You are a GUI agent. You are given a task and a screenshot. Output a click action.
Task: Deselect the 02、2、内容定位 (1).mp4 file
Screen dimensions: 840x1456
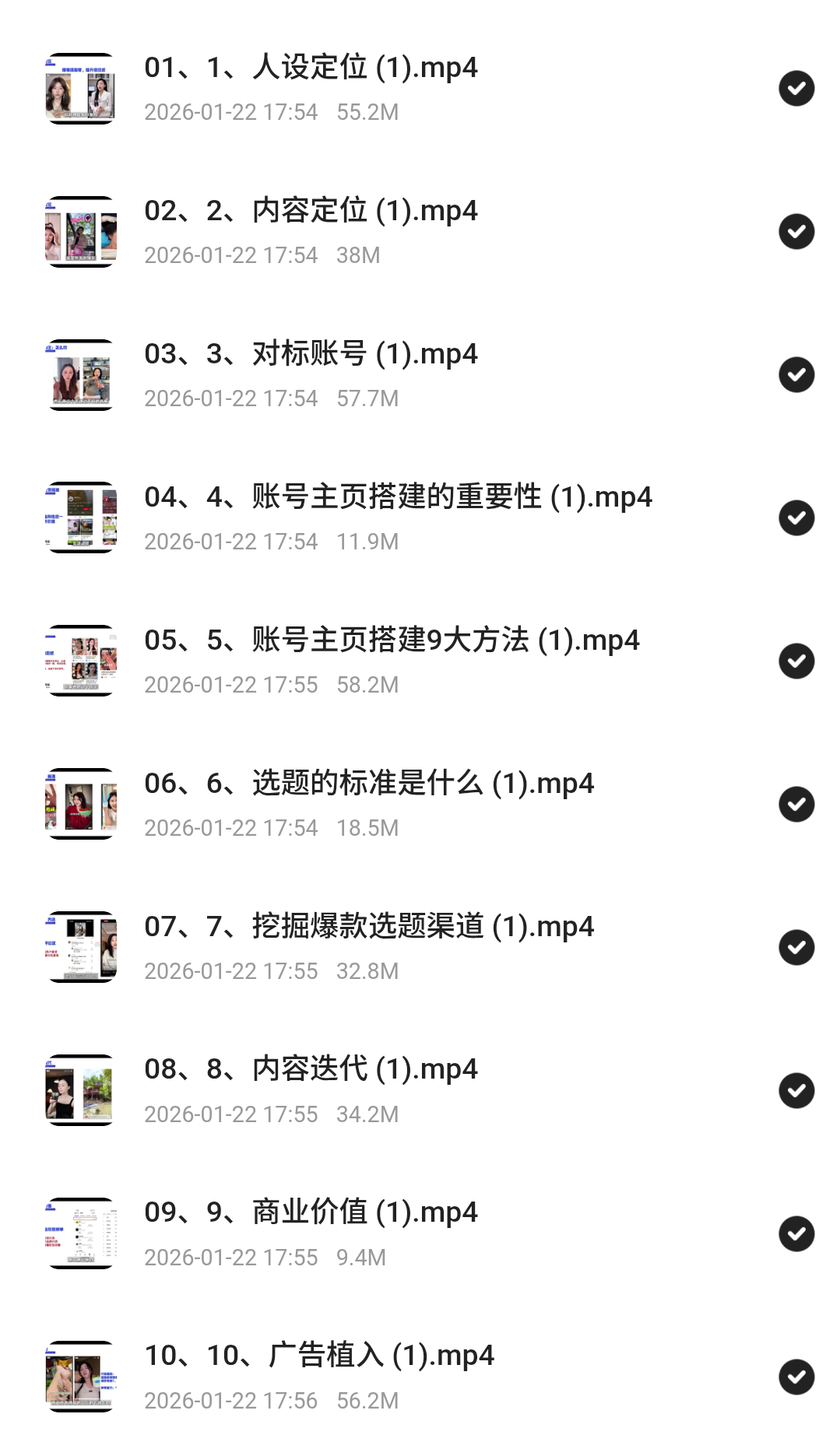tap(796, 231)
